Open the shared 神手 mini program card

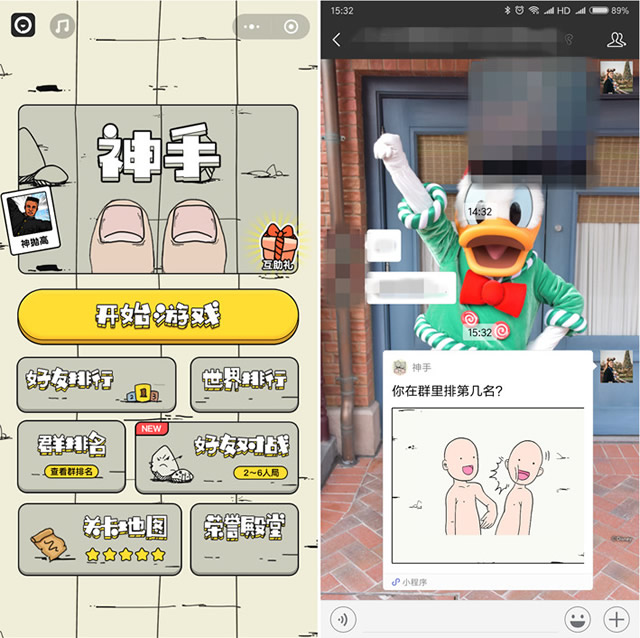(x=487, y=470)
